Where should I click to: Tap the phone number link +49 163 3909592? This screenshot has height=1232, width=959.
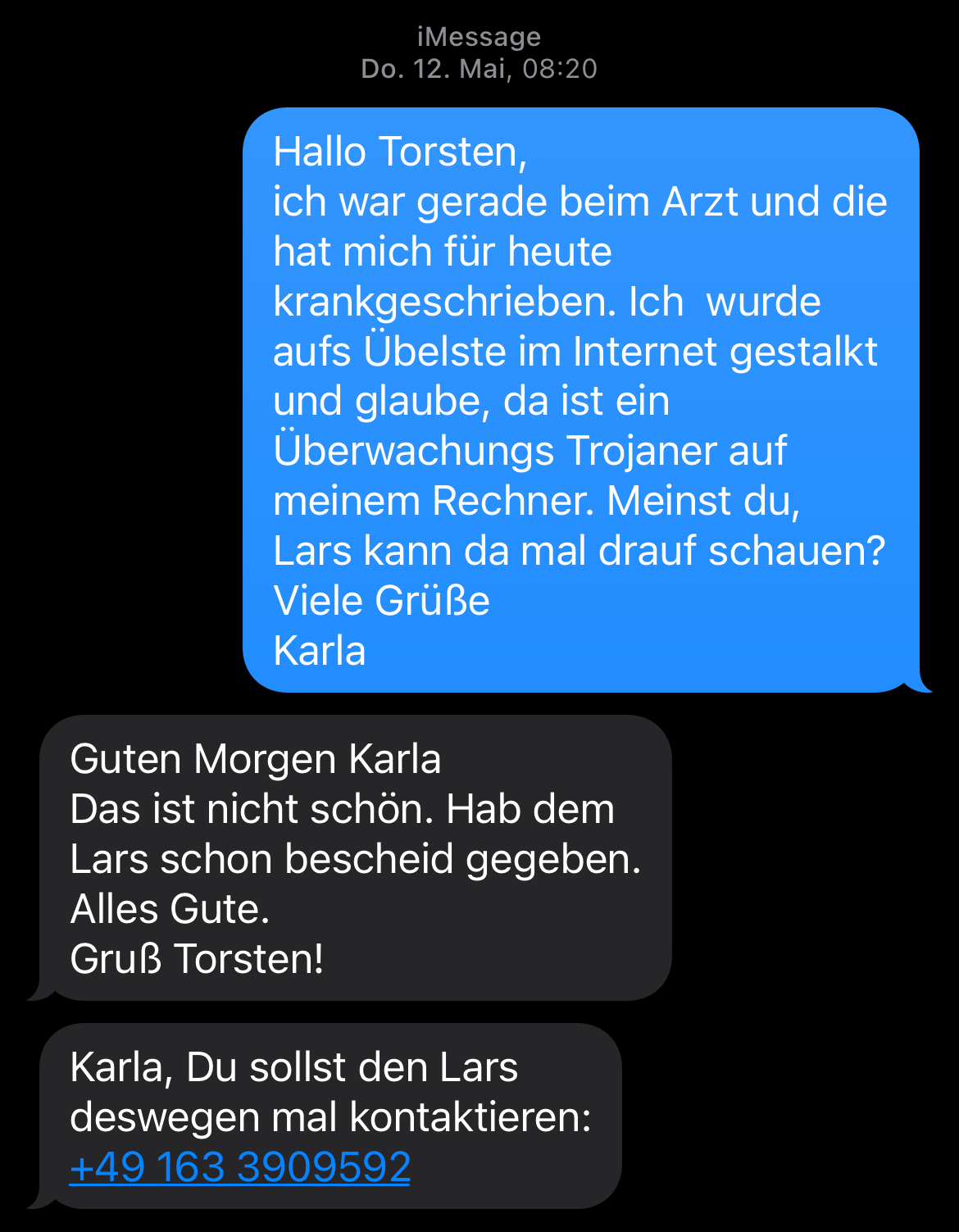[x=240, y=1166]
